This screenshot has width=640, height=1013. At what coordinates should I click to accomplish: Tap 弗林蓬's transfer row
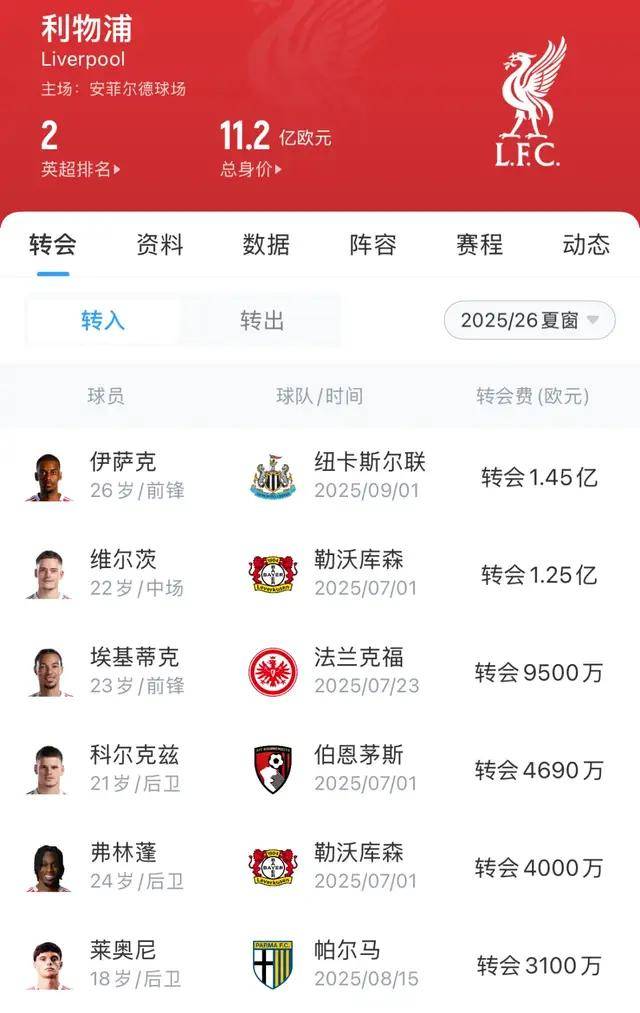pyautogui.click(x=320, y=867)
